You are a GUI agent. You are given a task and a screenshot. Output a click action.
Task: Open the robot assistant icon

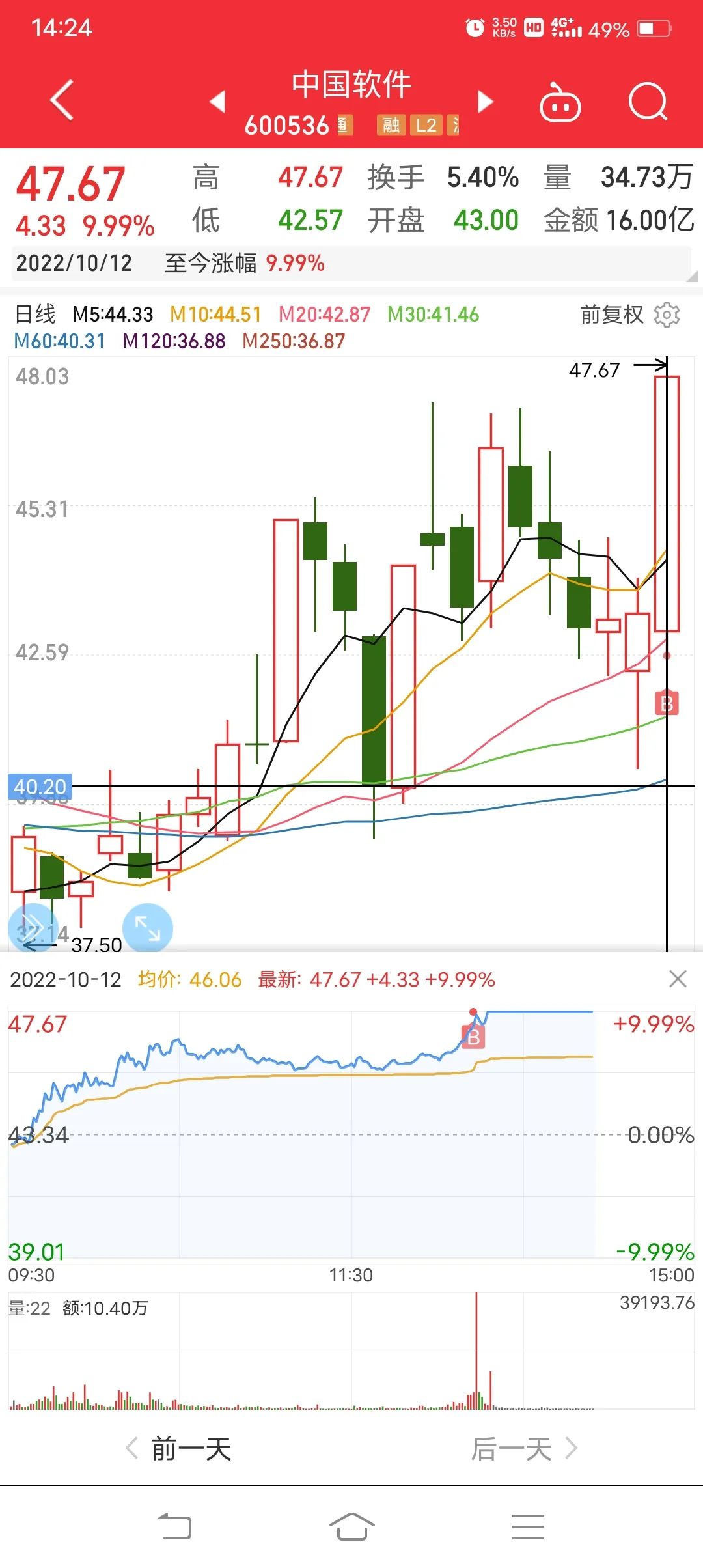pos(560,103)
